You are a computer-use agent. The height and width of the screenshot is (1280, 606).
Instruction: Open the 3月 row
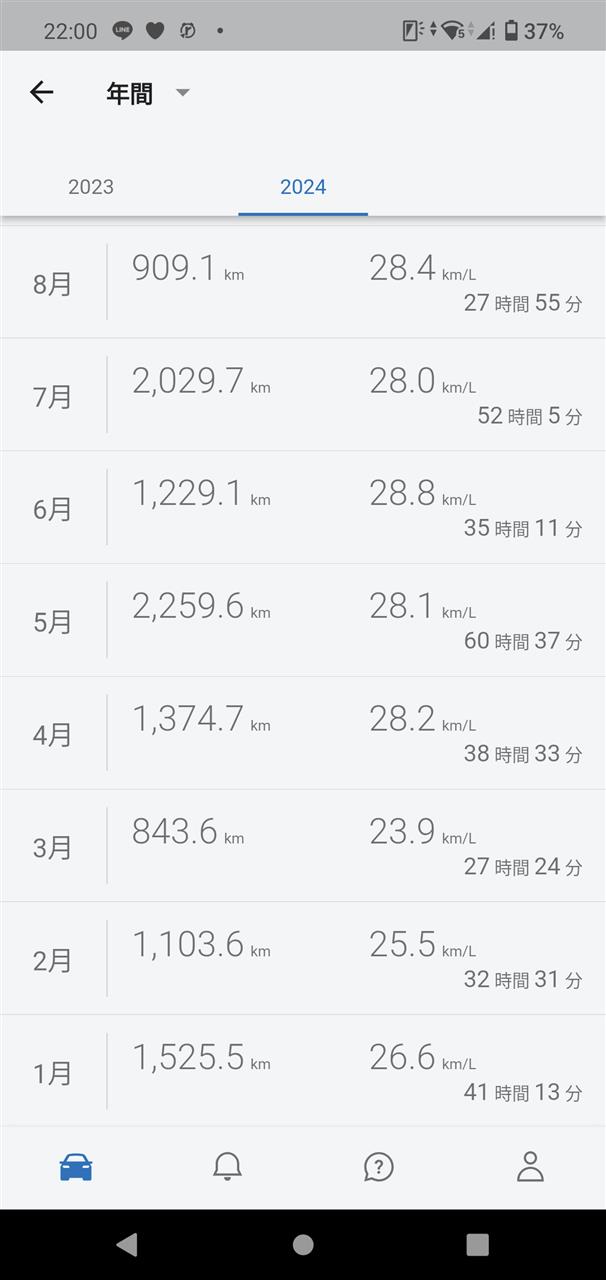(x=303, y=847)
